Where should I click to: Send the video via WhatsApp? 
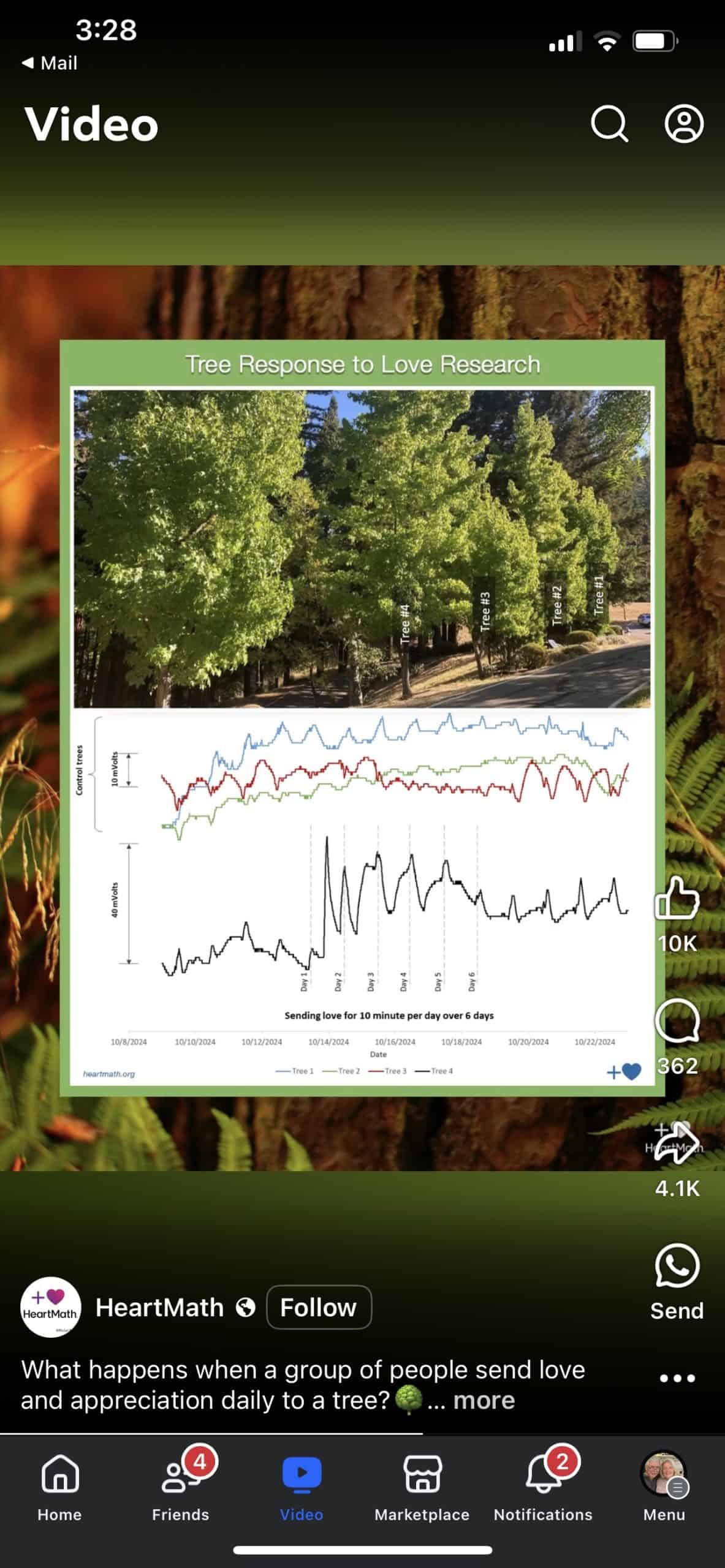click(x=677, y=1265)
